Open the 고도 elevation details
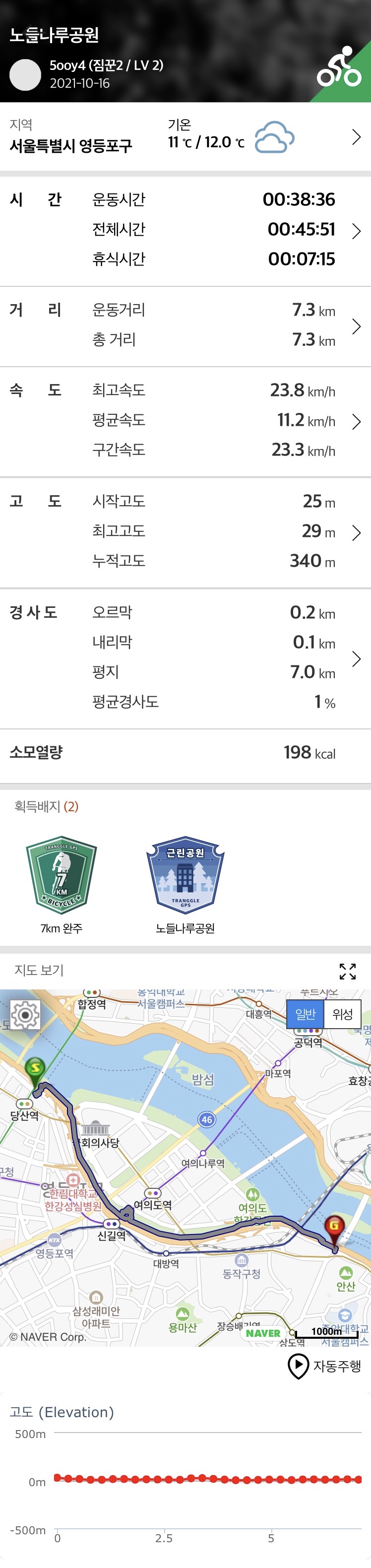 [x=356, y=532]
